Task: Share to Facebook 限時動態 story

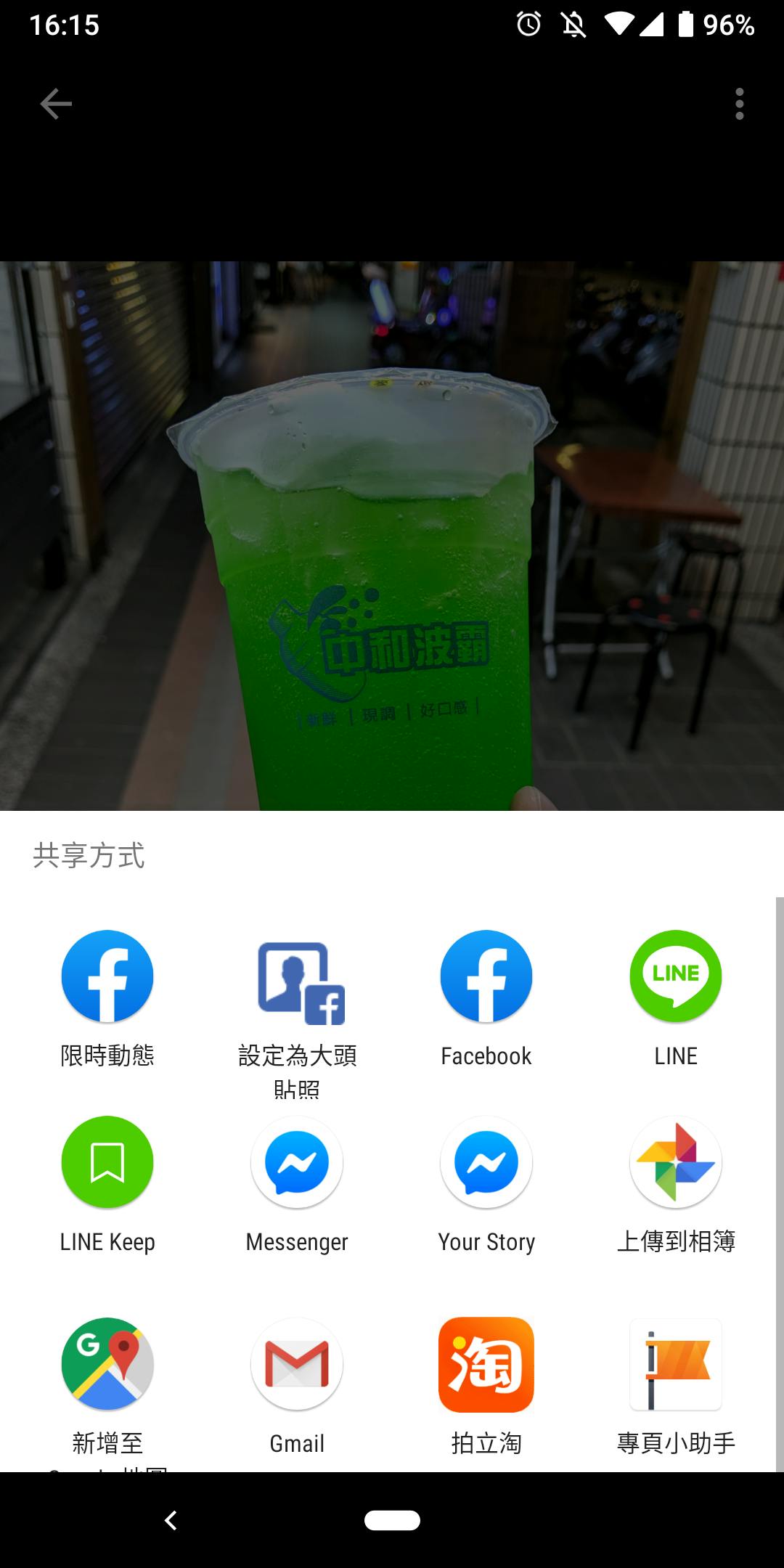Action: click(x=107, y=976)
